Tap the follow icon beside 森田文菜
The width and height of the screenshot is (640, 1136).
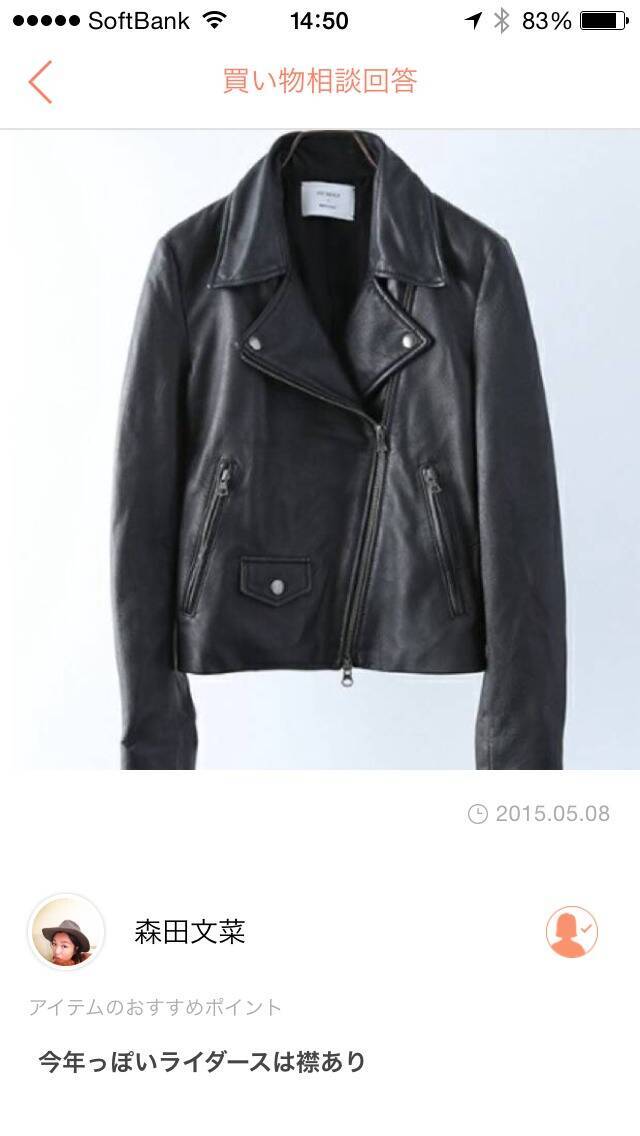point(571,932)
